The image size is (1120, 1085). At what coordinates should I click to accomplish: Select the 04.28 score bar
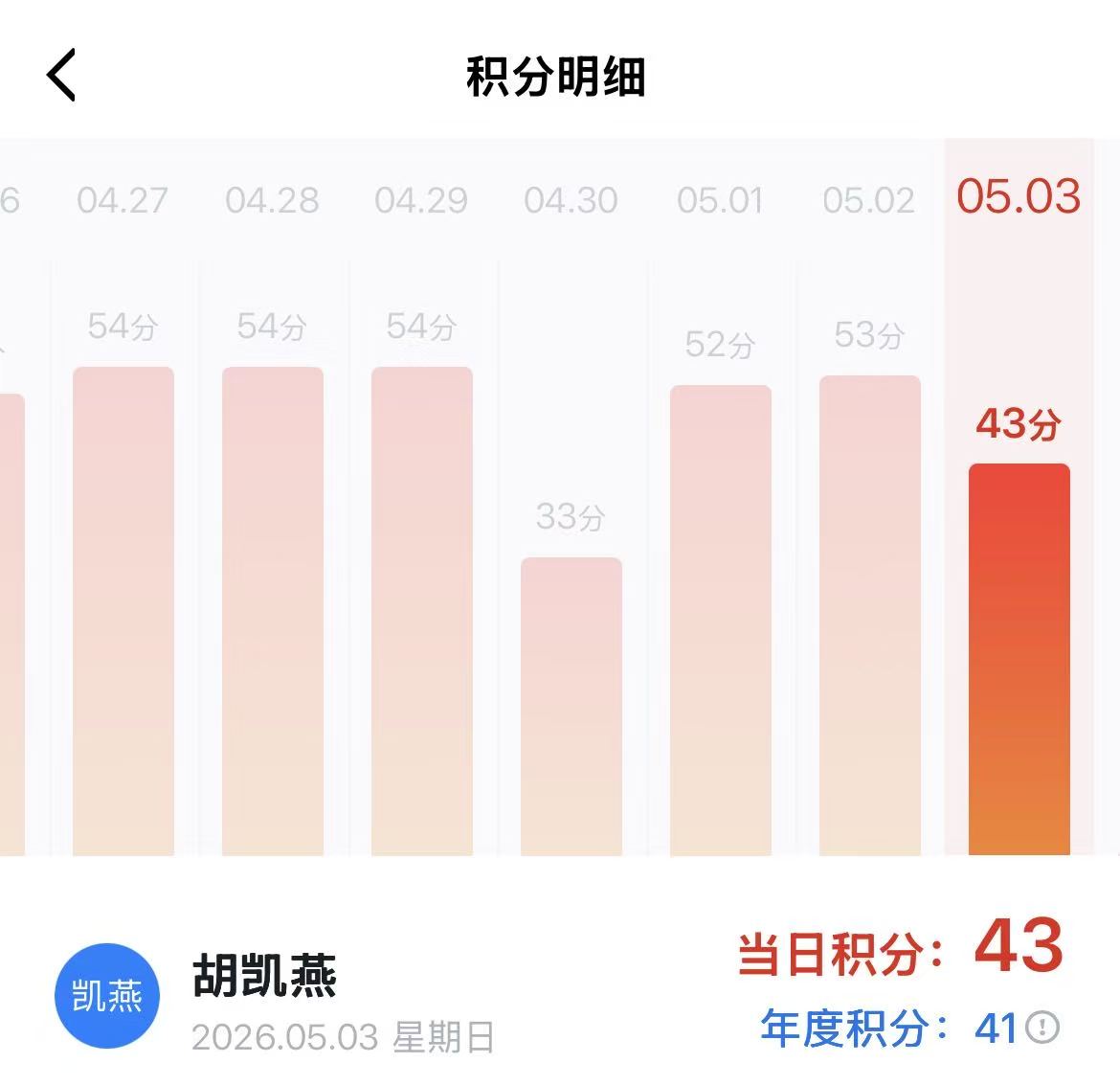[273, 611]
